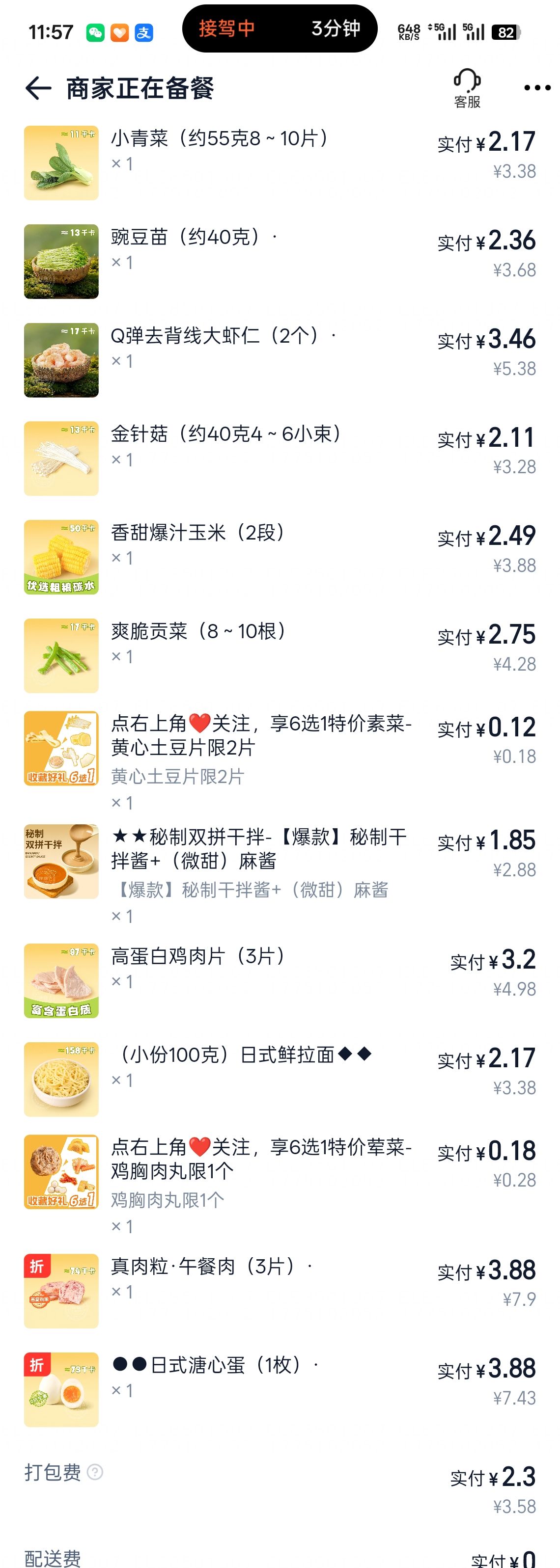
Task: Open the 金针菇 item
Action: (x=225, y=434)
